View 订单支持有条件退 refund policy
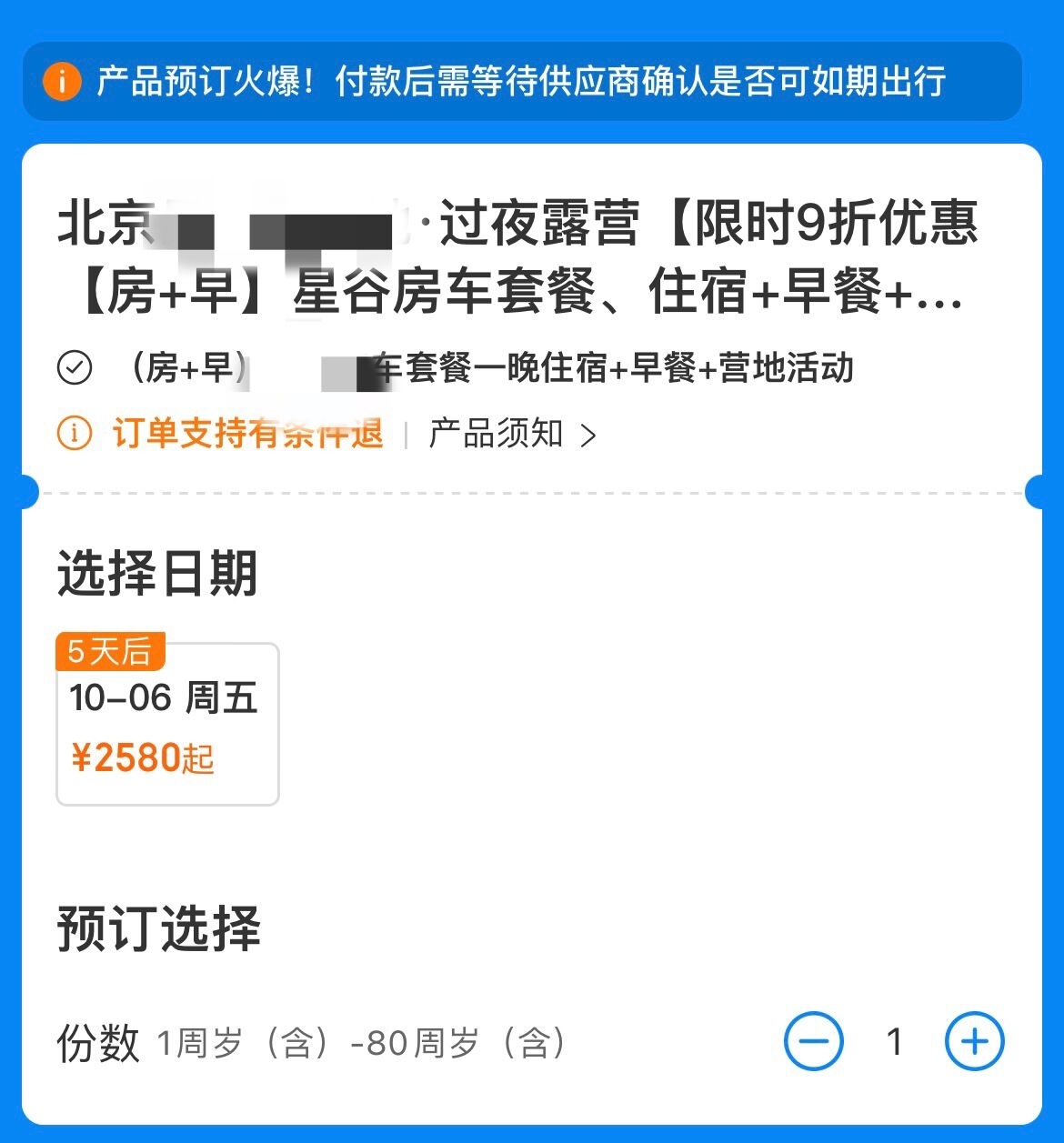Screen dimensions: 1064x1143 (x=246, y=434)
